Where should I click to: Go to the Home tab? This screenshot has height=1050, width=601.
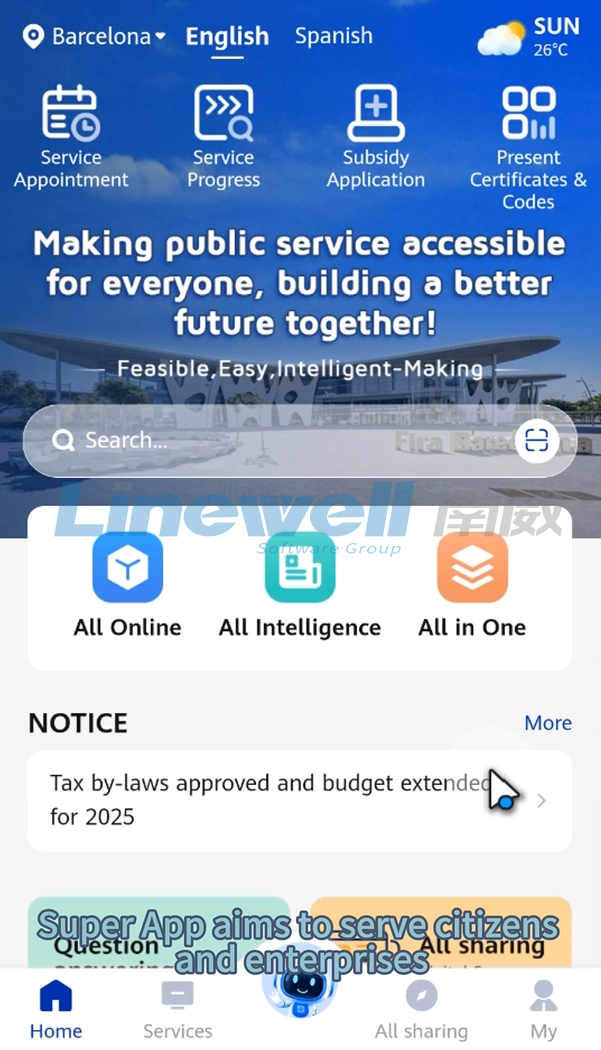[x=56, y=1010]
